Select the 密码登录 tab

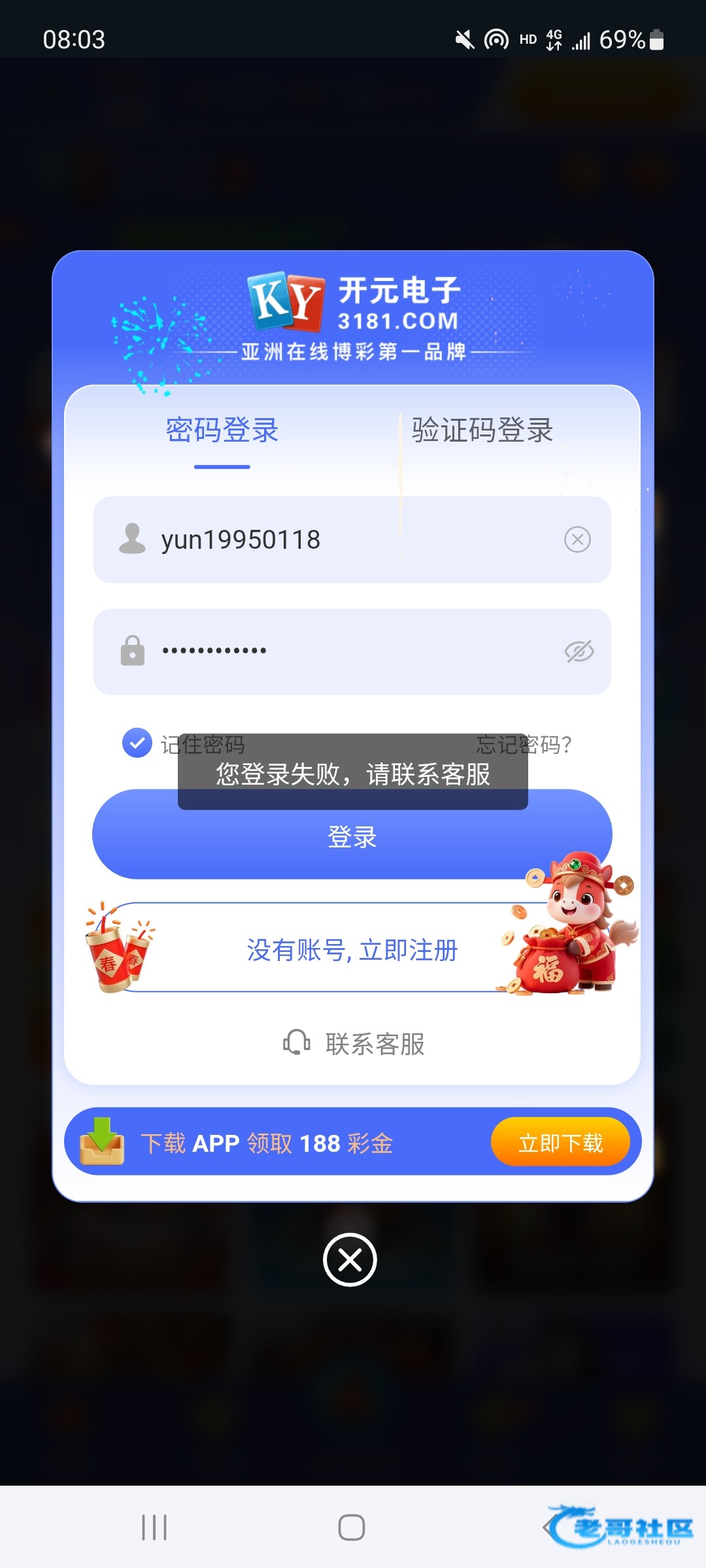(222, 431)
